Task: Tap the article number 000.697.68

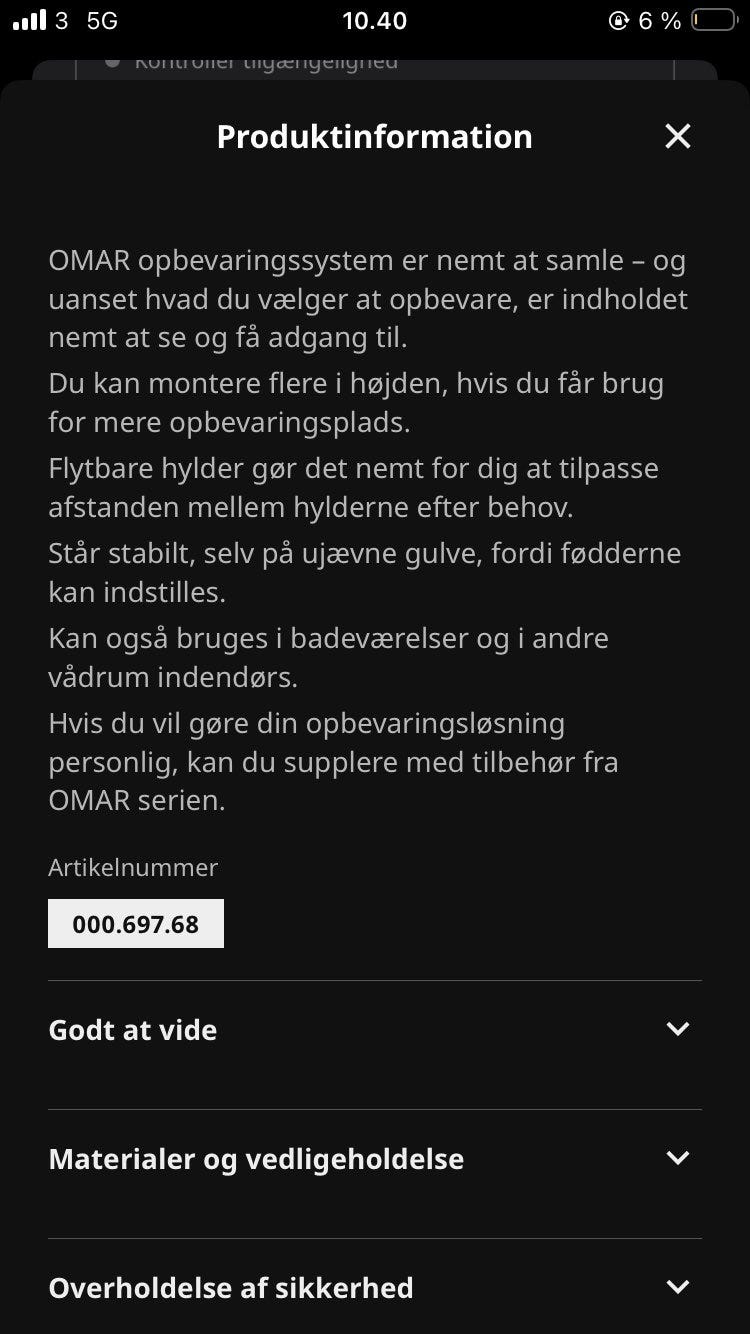Action: click(x=136, y=923)
